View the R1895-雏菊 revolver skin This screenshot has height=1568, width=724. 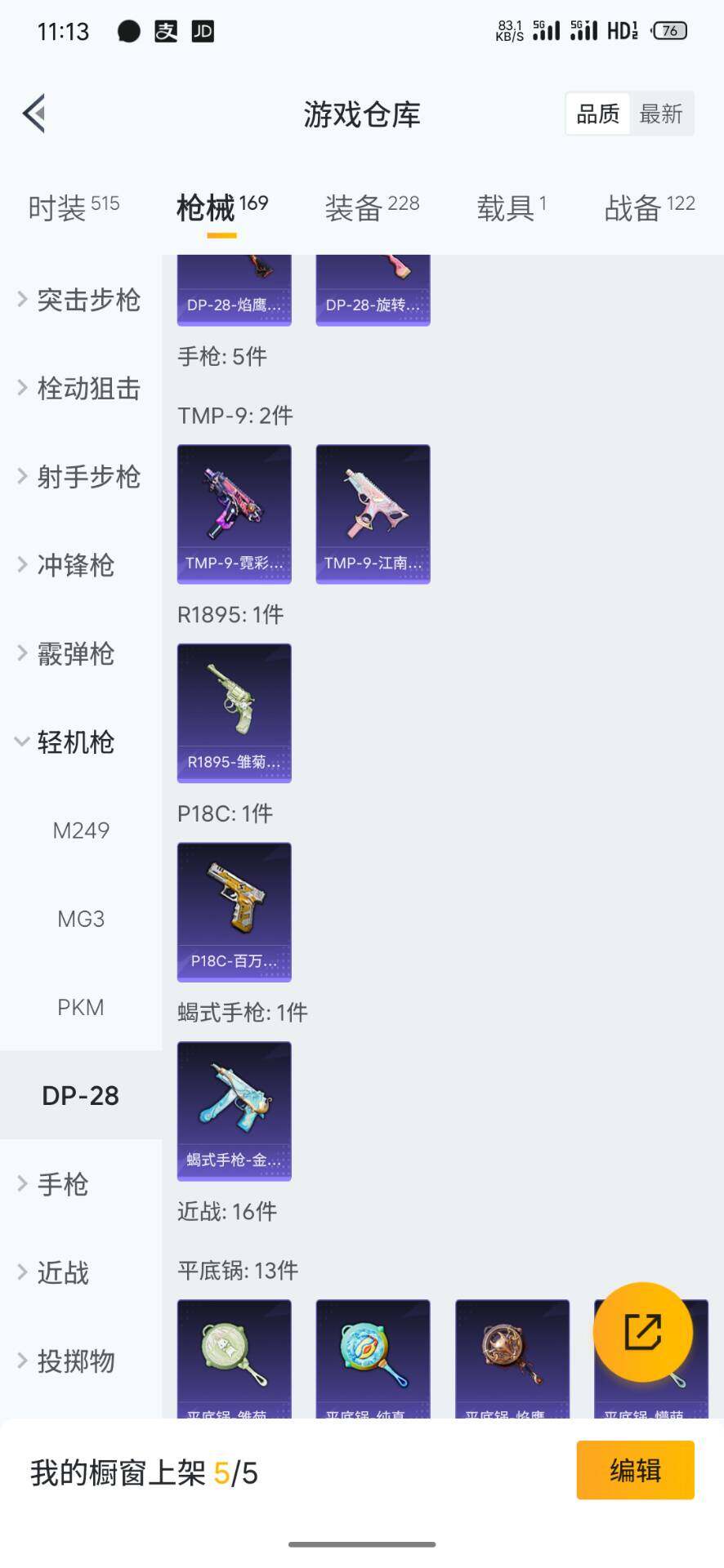234,712
